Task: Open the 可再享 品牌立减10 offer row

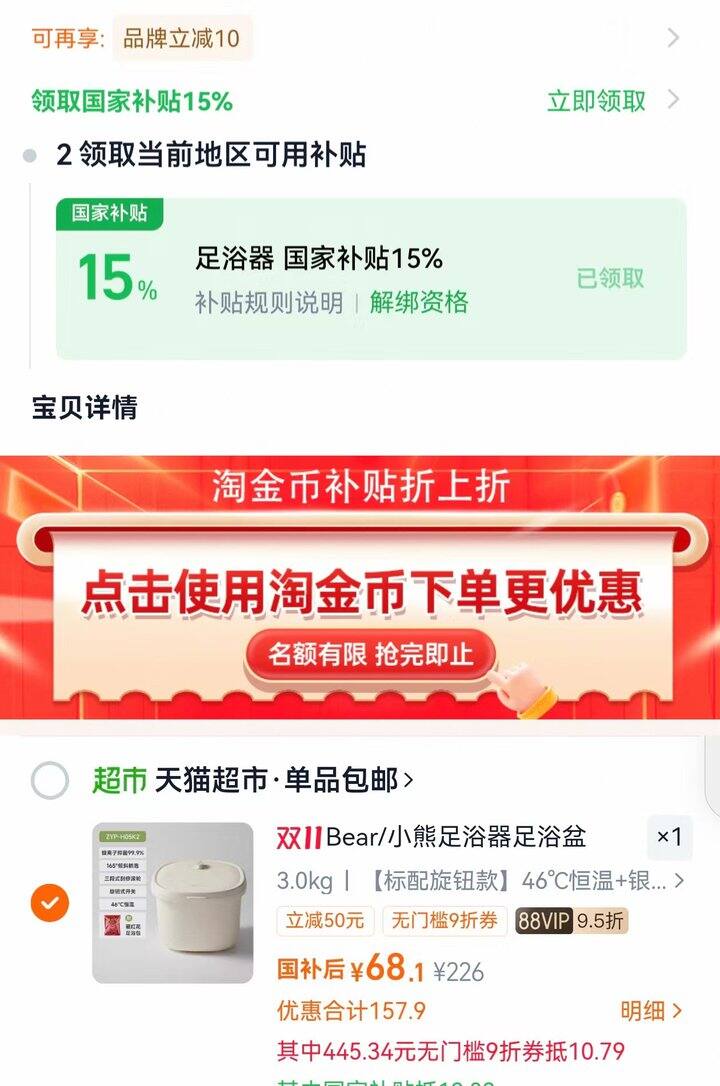Action: (x=182, y=39)
